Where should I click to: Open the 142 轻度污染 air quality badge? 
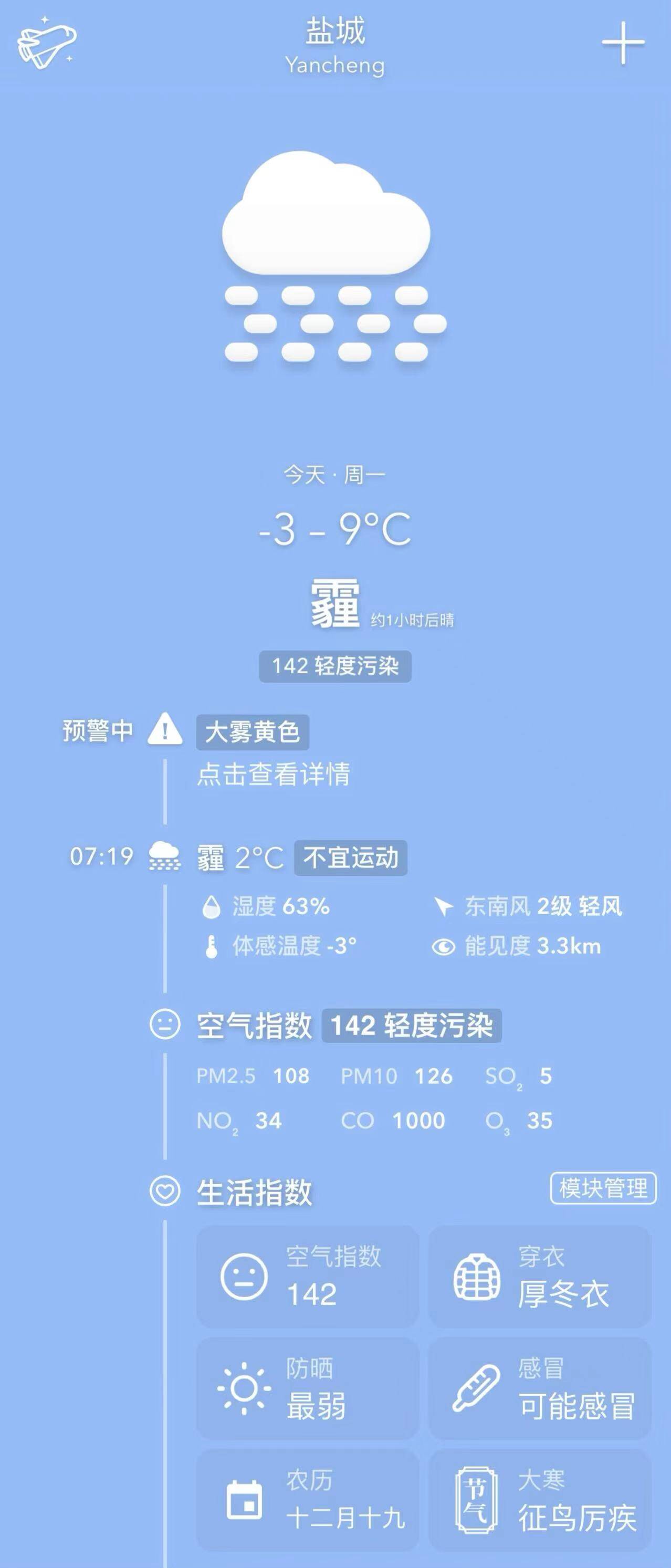click(x=335, y=666)
